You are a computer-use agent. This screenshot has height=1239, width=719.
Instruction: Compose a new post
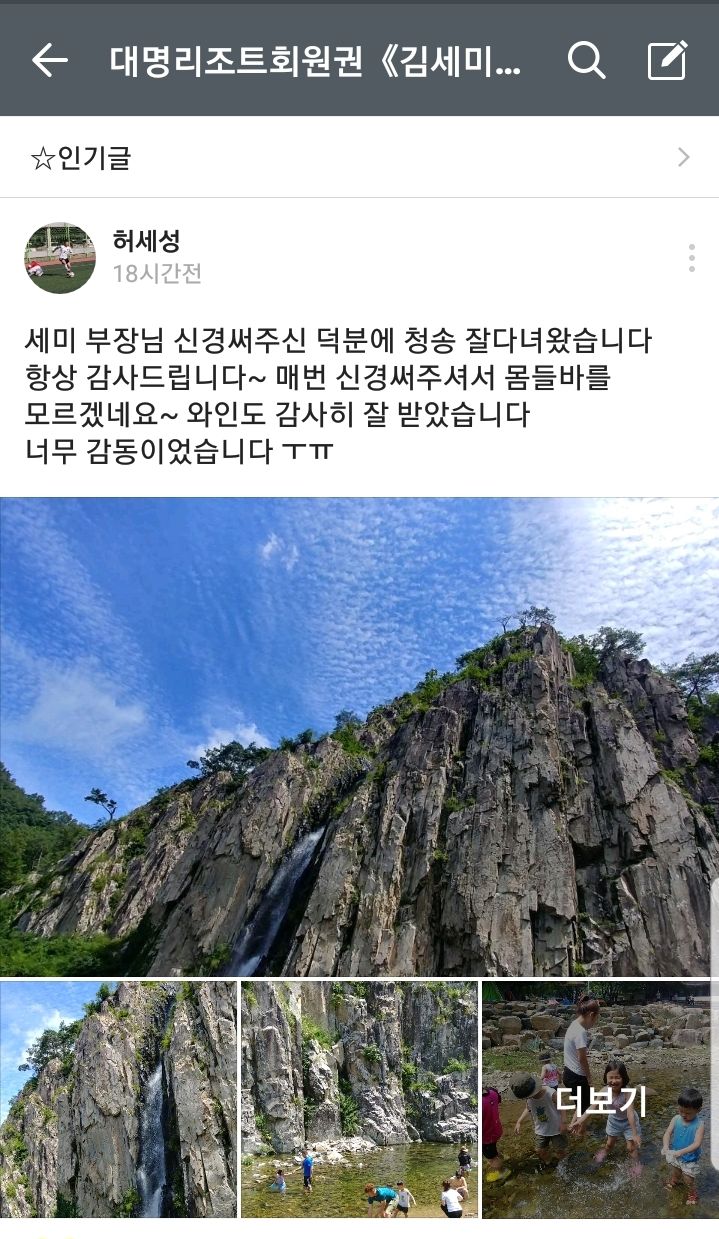point(667,61)
